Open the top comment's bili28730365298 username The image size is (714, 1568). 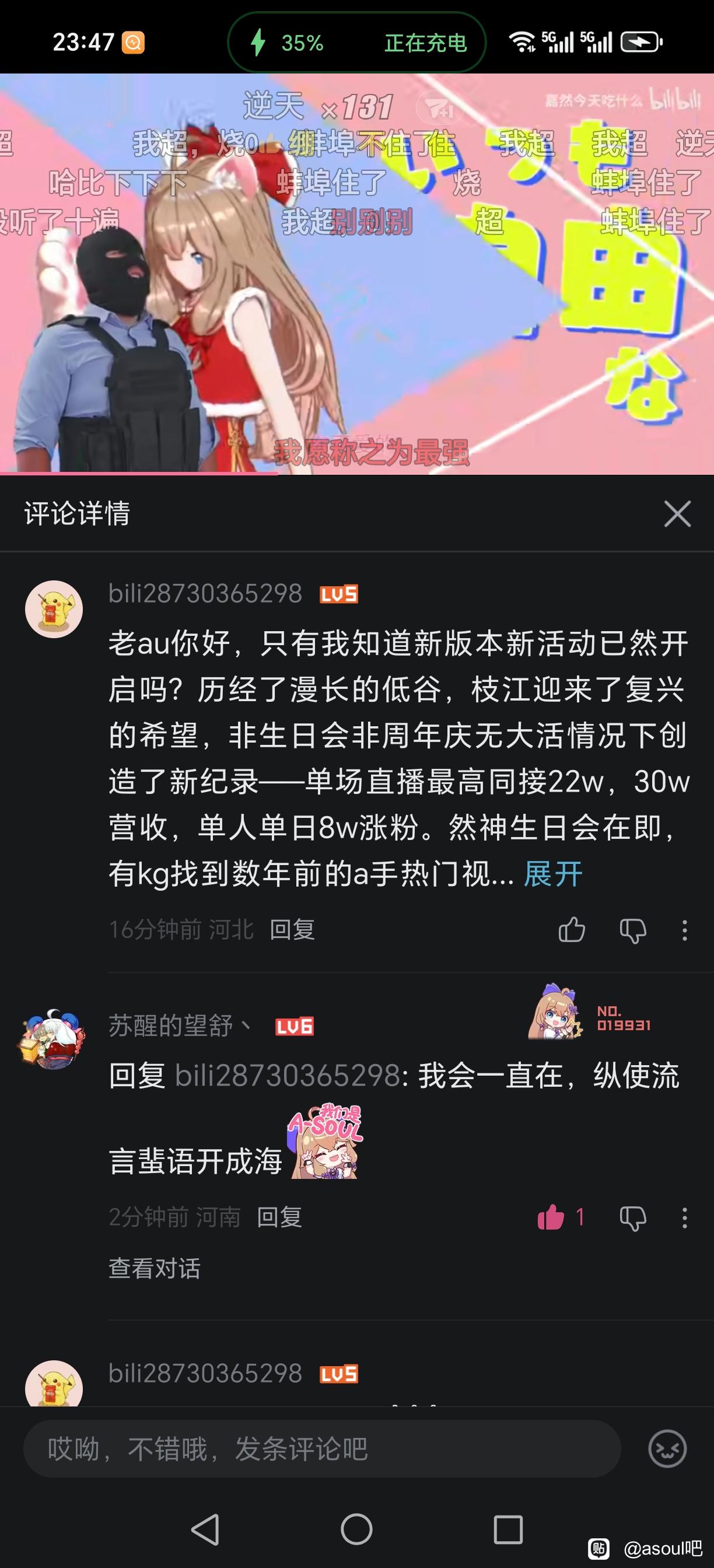(205, 593)
